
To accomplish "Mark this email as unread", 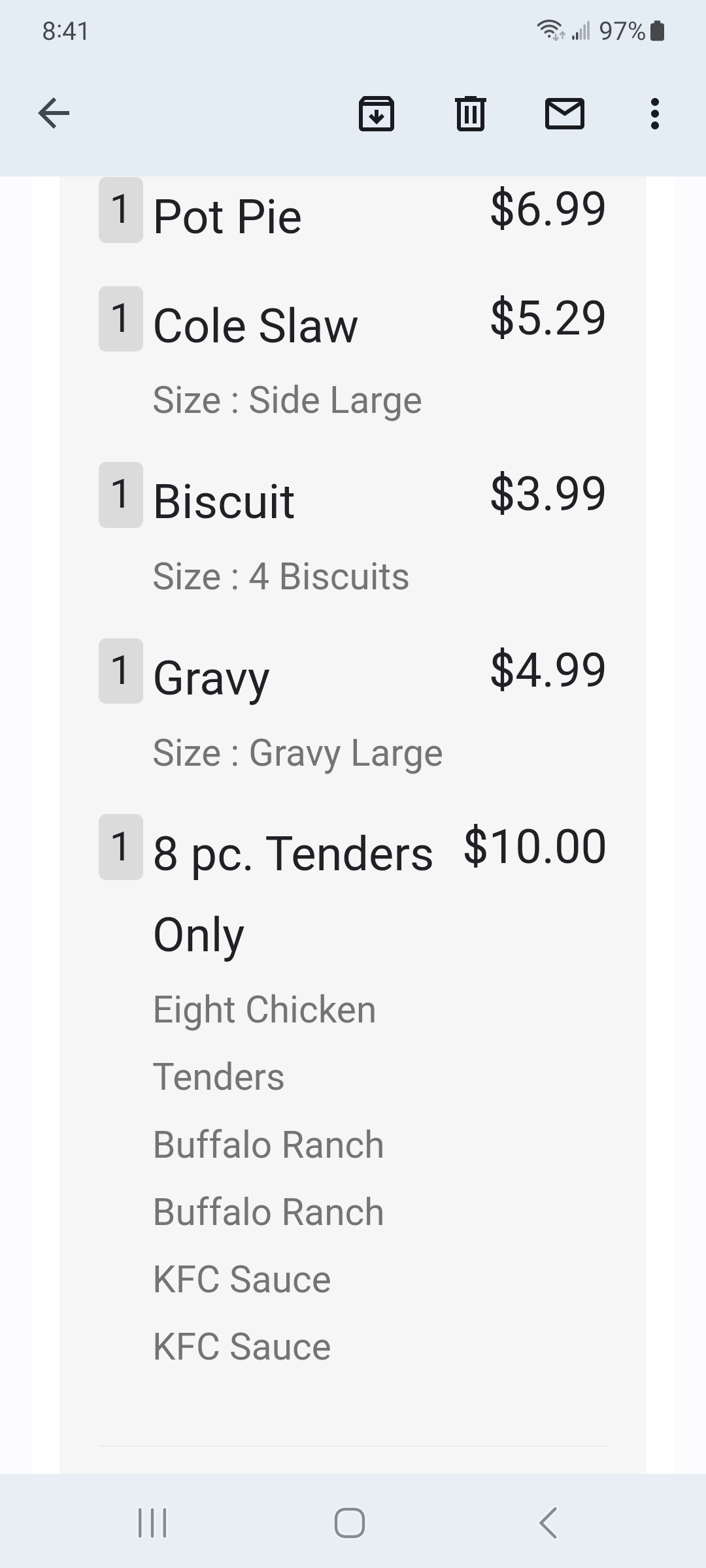I will tap(564, 114).
